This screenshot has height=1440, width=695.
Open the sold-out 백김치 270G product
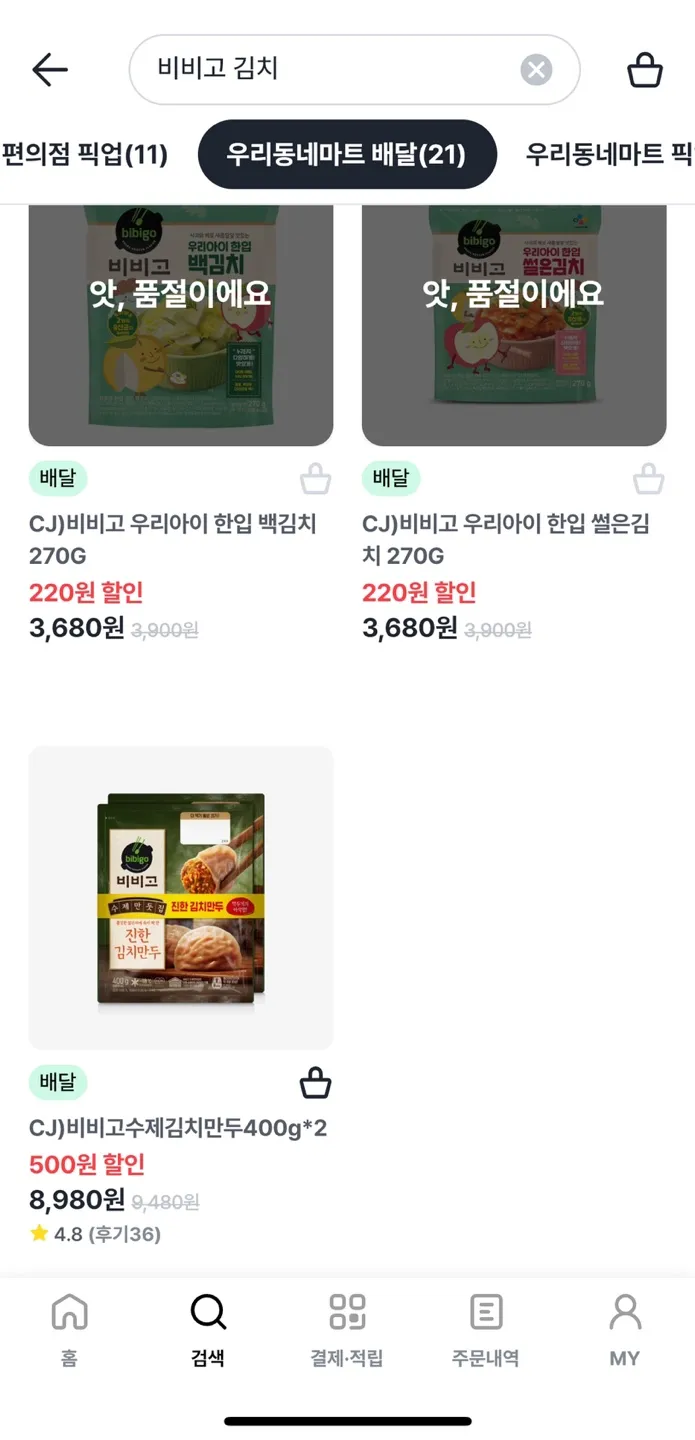click(181, 320)
